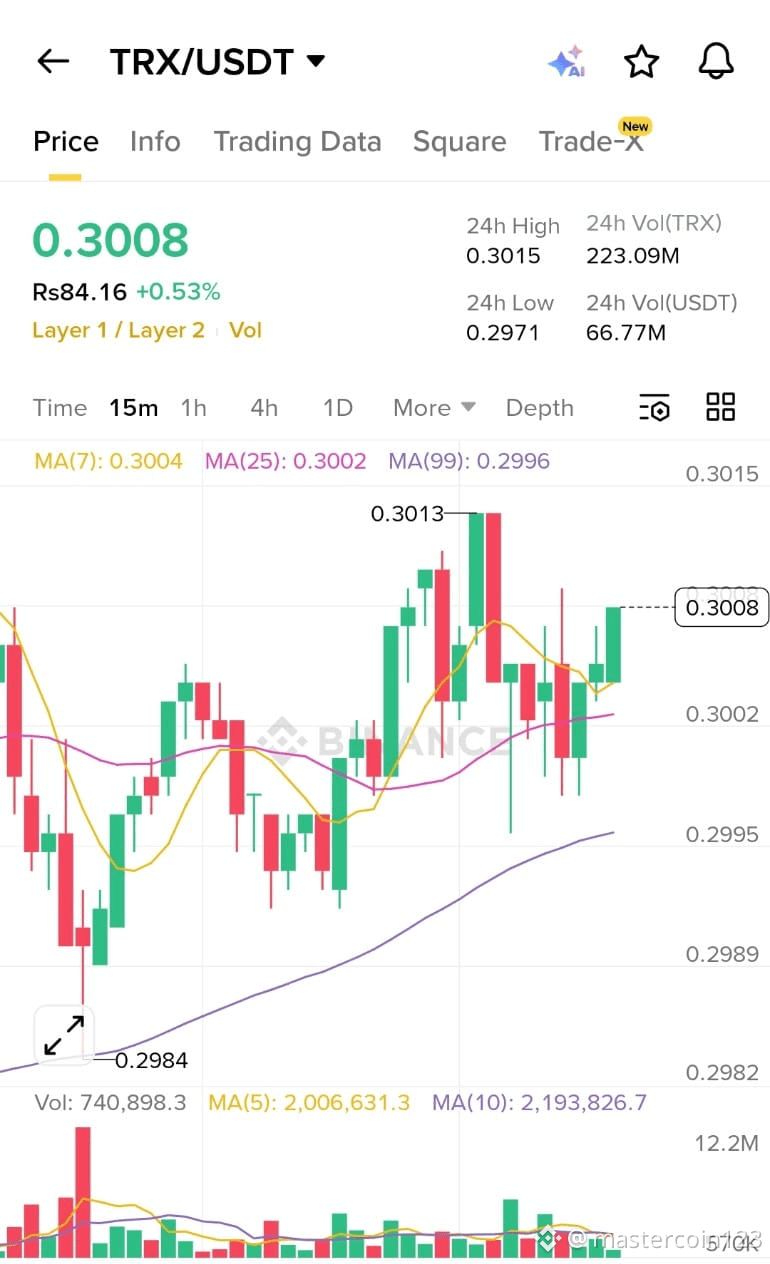Open the Square tab
Screen dimensions: 770x1264
(x=459, y=141)
